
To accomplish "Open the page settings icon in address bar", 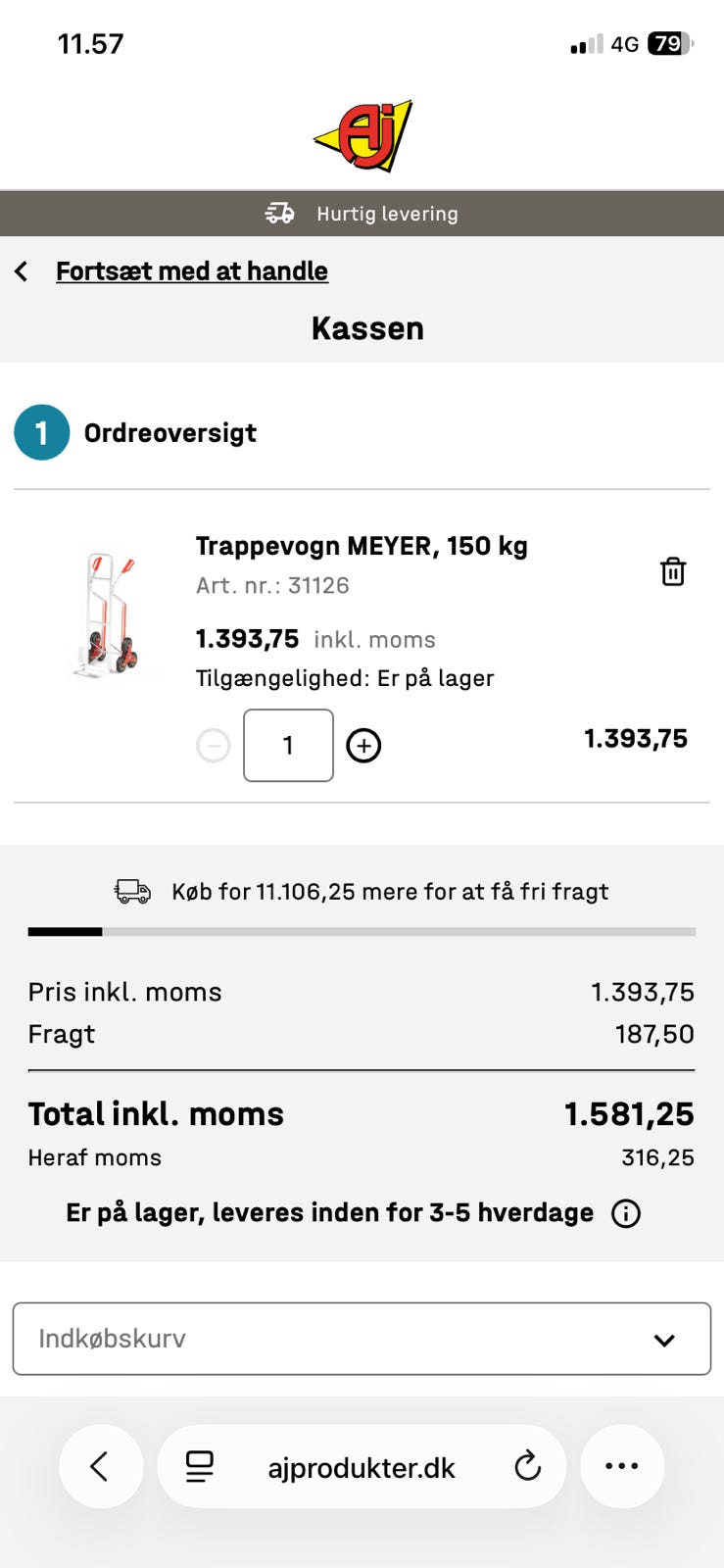I will point(200,1466).
